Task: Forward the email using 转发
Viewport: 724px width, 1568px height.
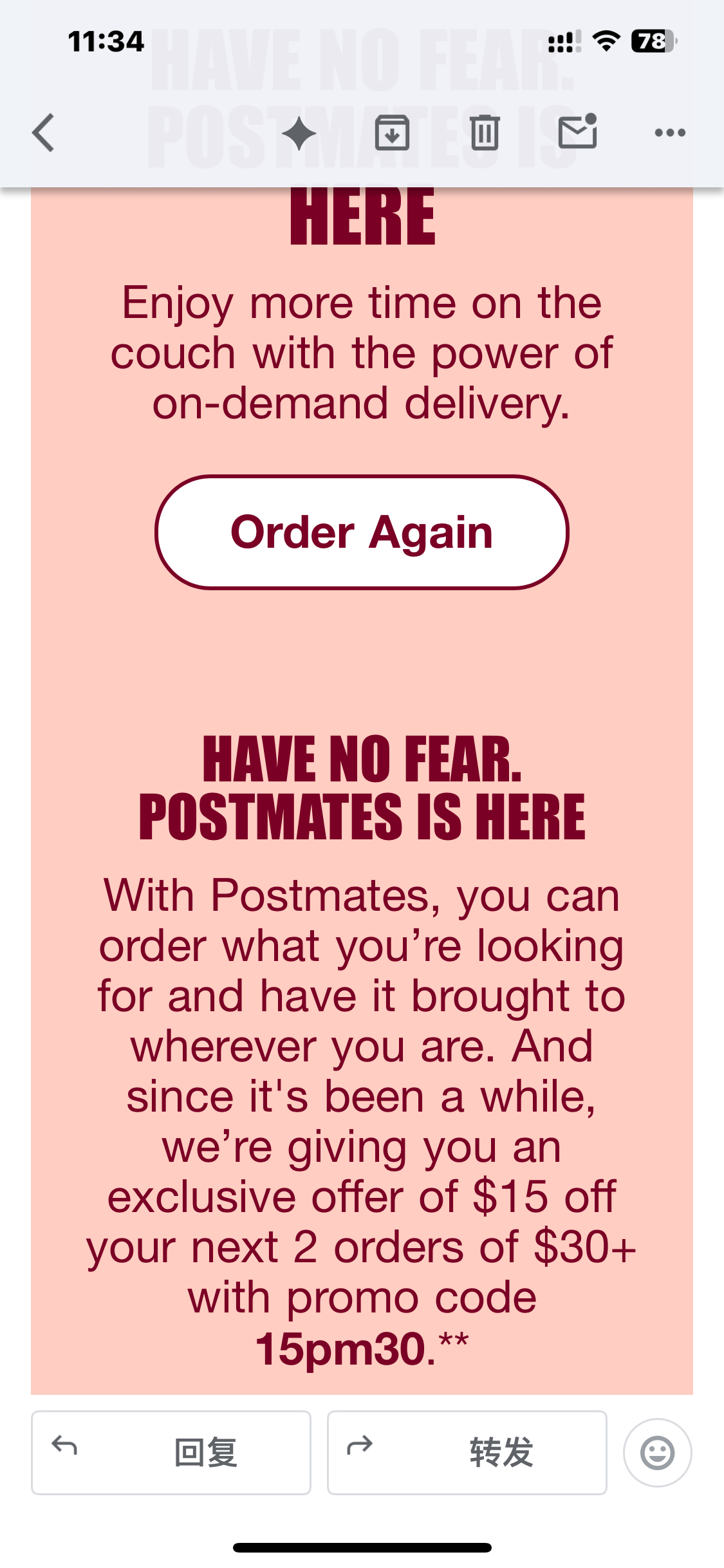Action: (x=467, y=1453)
